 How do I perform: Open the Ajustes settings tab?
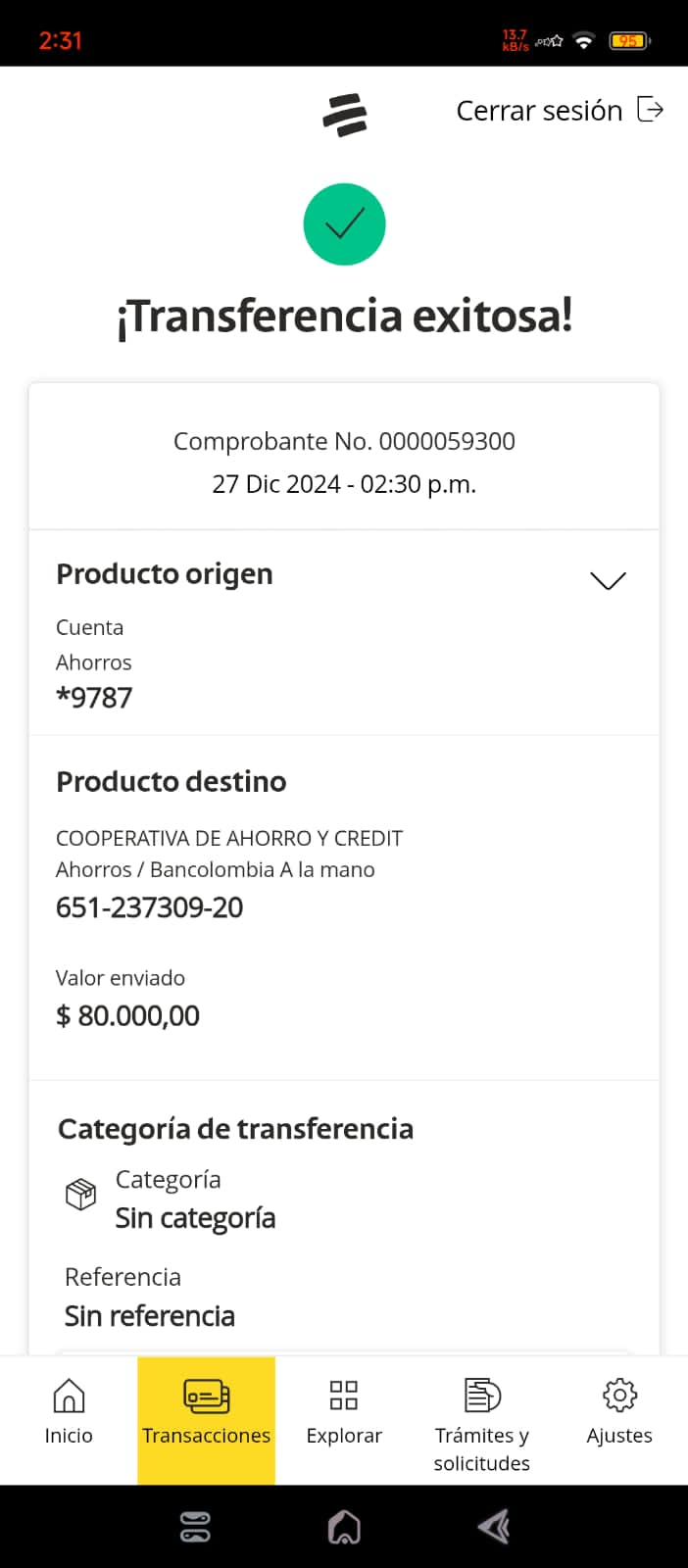(x=619, y=1413)
